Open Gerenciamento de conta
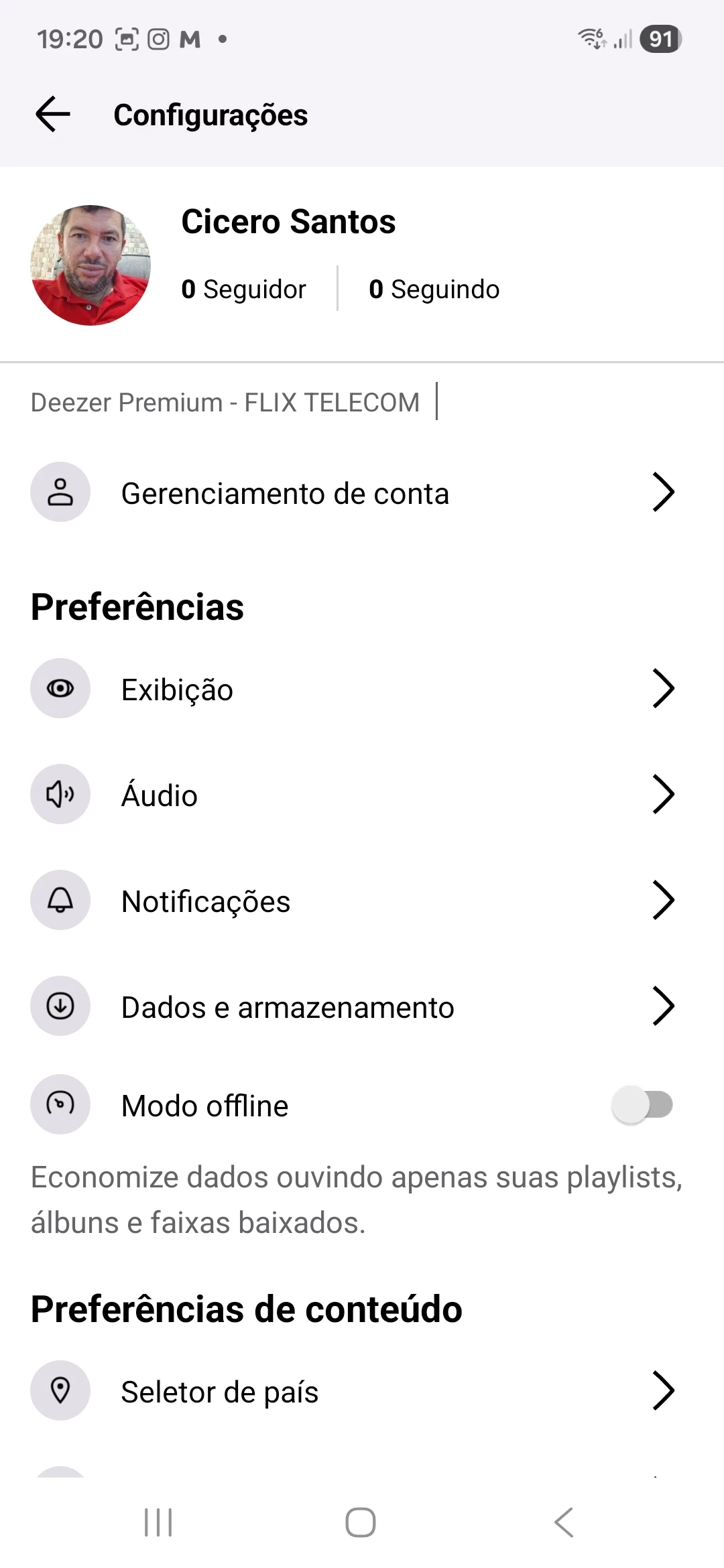This screenshot has width=724, height=1568. click(362, 493)
